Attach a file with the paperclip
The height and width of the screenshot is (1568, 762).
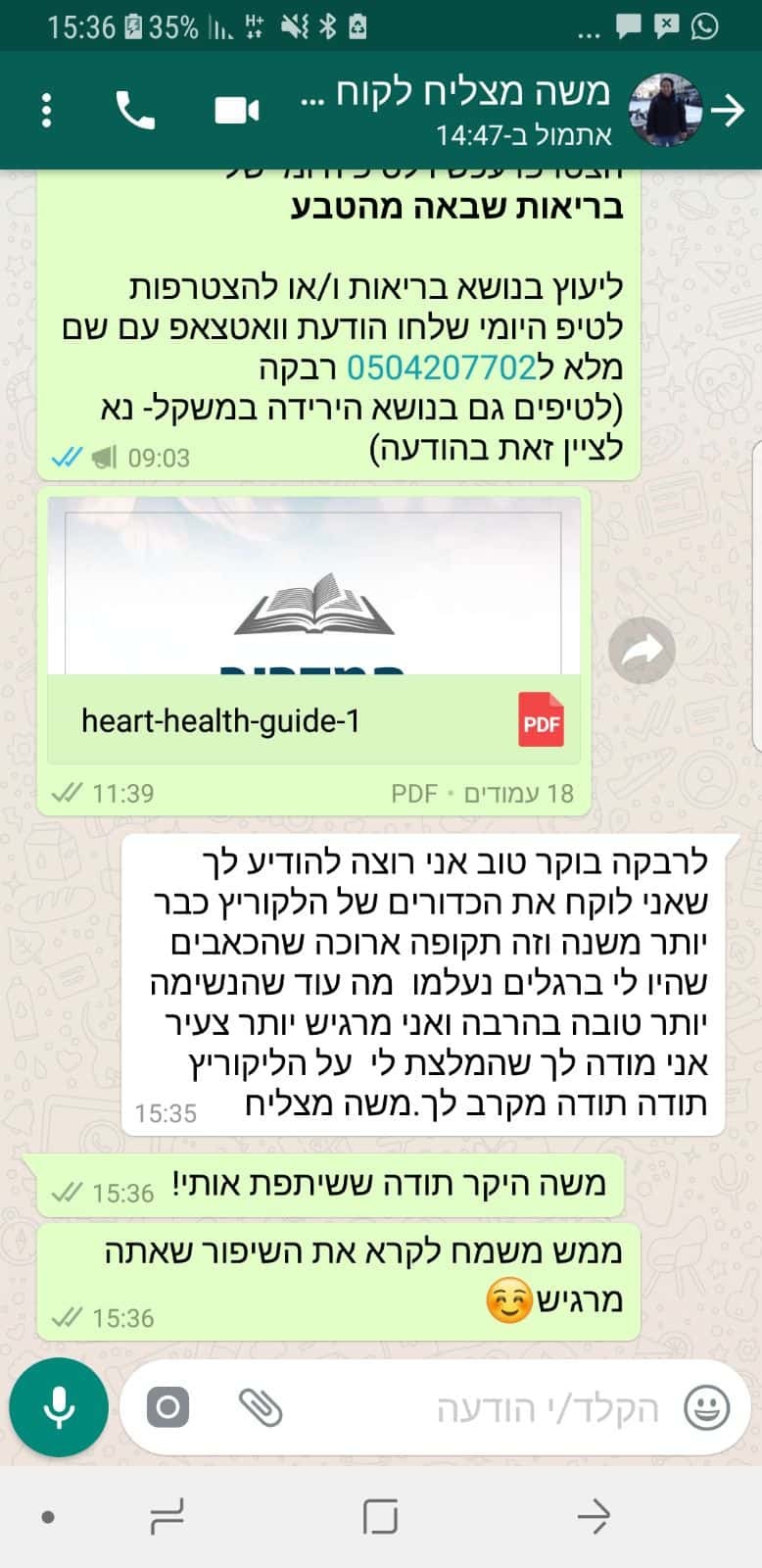pos(261,1408)
